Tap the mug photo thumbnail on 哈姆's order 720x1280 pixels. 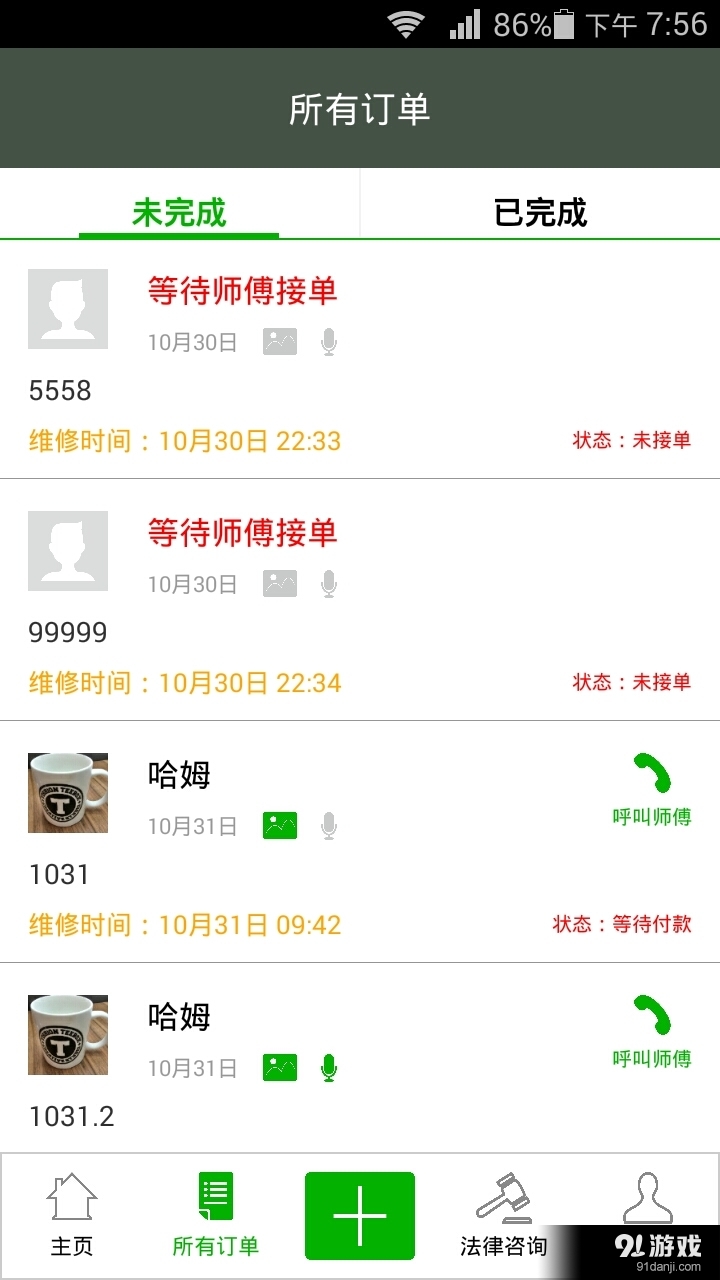pos(67,792)
